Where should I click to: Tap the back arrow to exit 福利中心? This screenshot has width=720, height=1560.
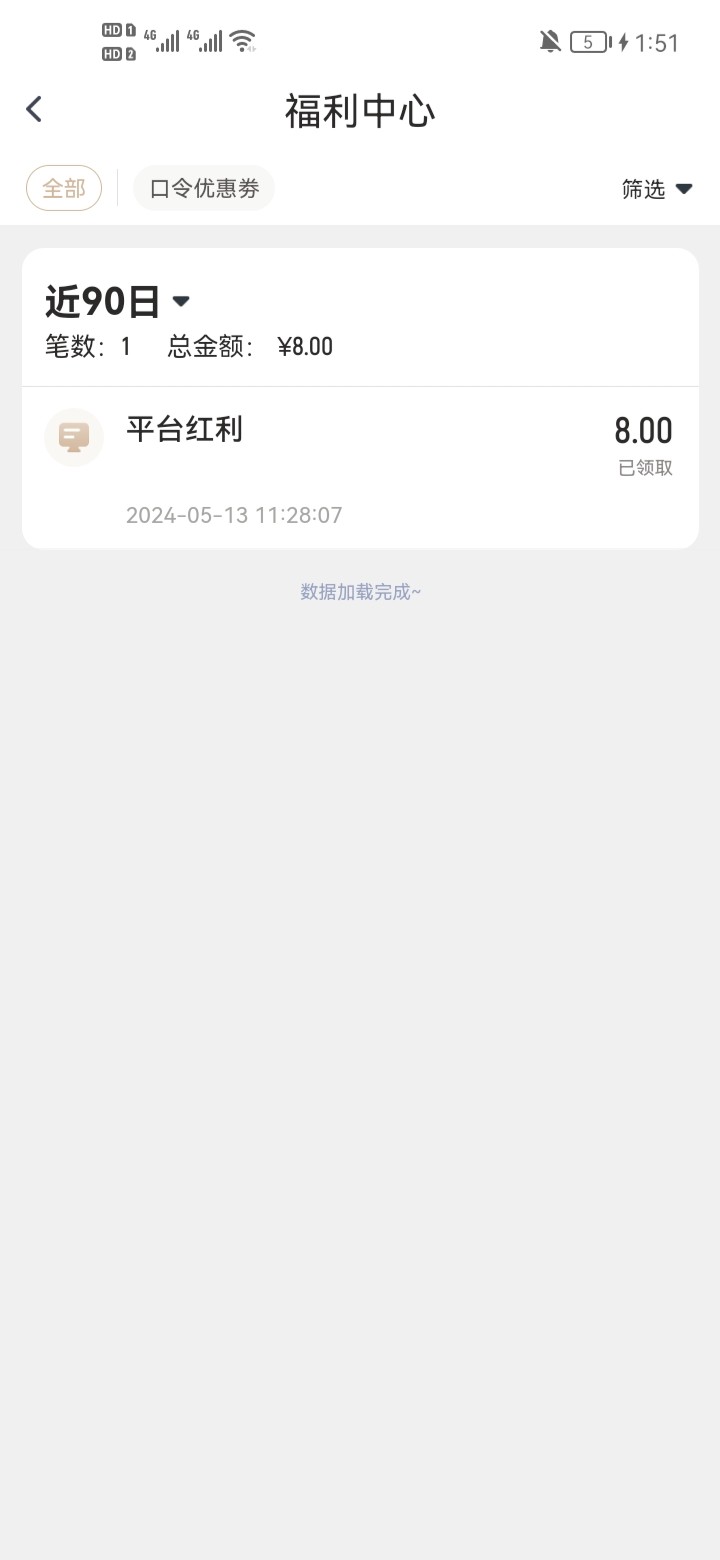pos(34,109)
